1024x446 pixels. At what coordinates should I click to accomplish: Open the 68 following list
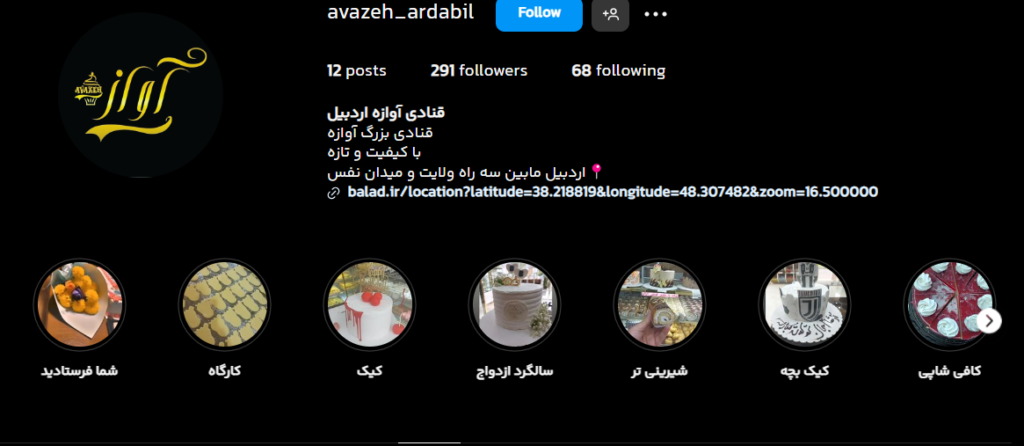[618, 70]
